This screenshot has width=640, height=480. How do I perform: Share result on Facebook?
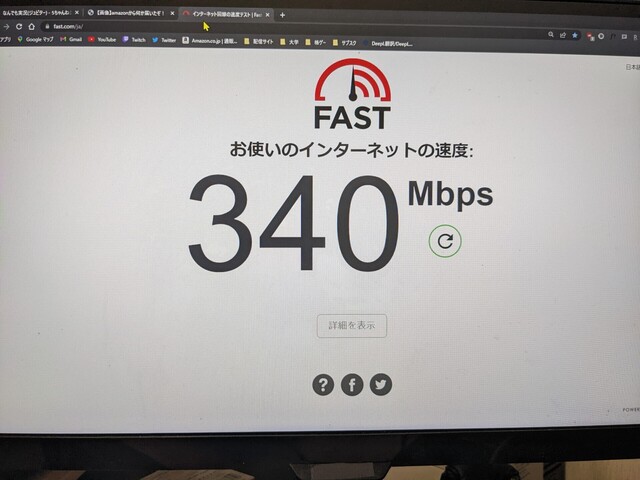tap(351, 384)
